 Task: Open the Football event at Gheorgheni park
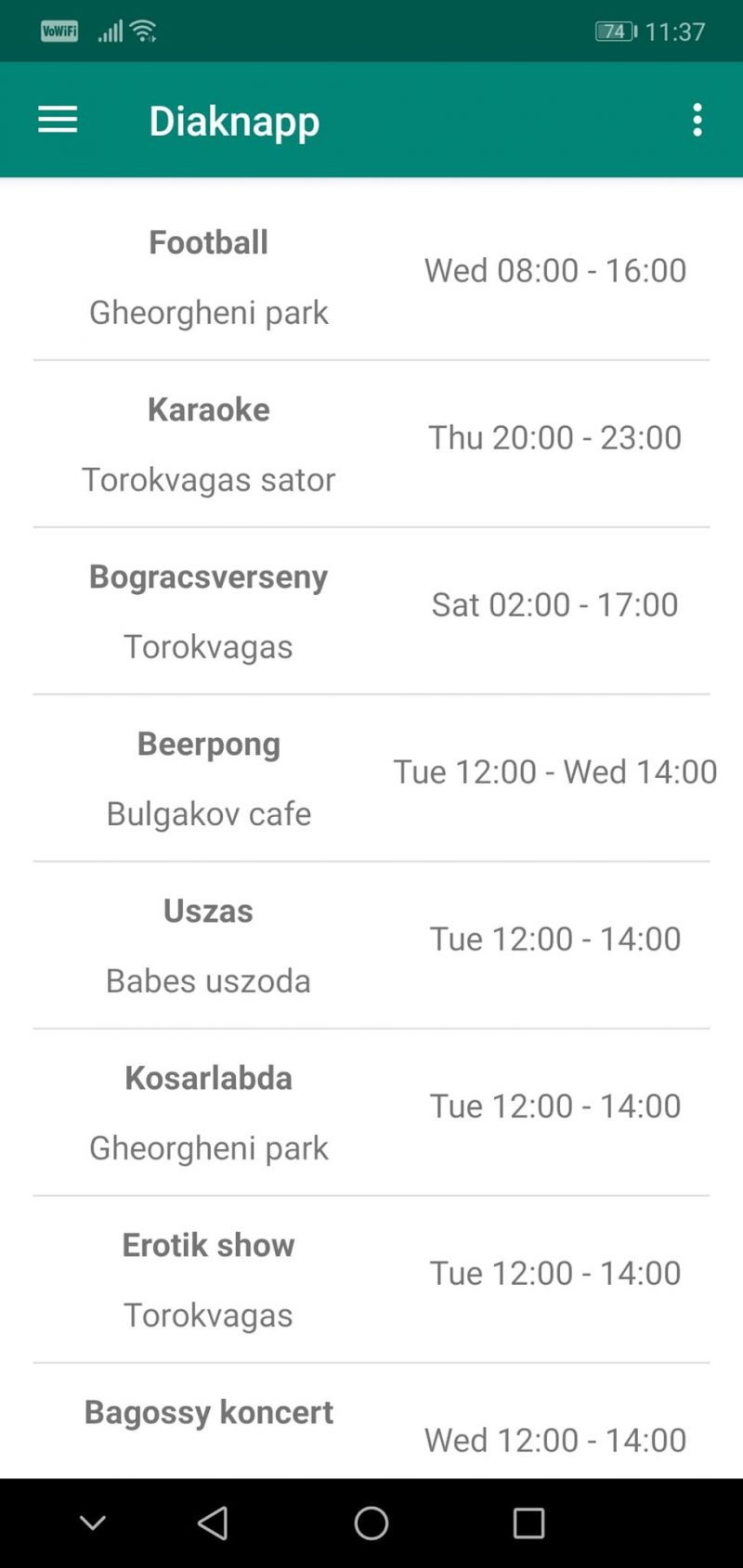[x=371, y=274]
